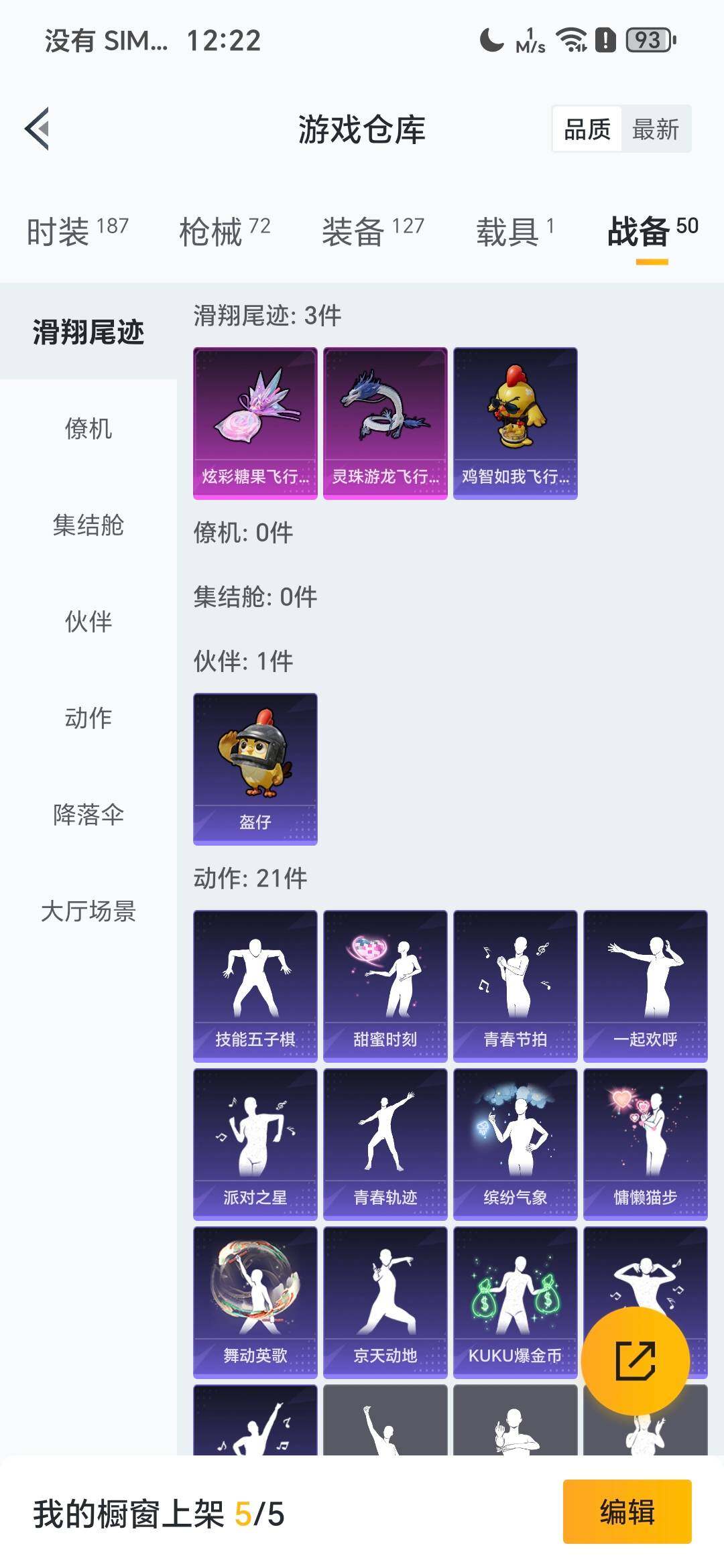Select the 甜蜜时刻 emote
The height and width of the screenshot is (1568, 724).
pyautogui.click(x=385, y=985)
